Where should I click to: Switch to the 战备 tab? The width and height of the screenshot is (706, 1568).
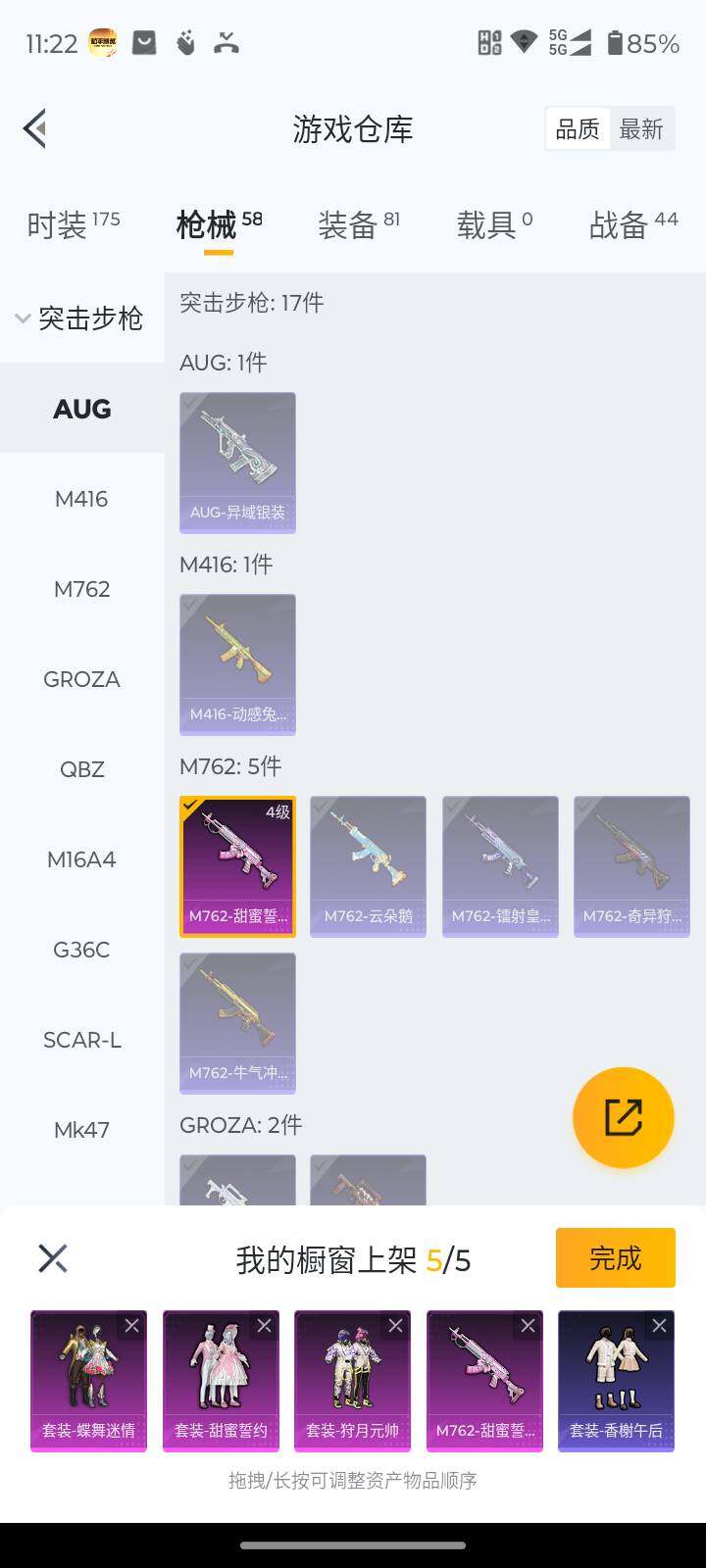[x=632, y=225]
